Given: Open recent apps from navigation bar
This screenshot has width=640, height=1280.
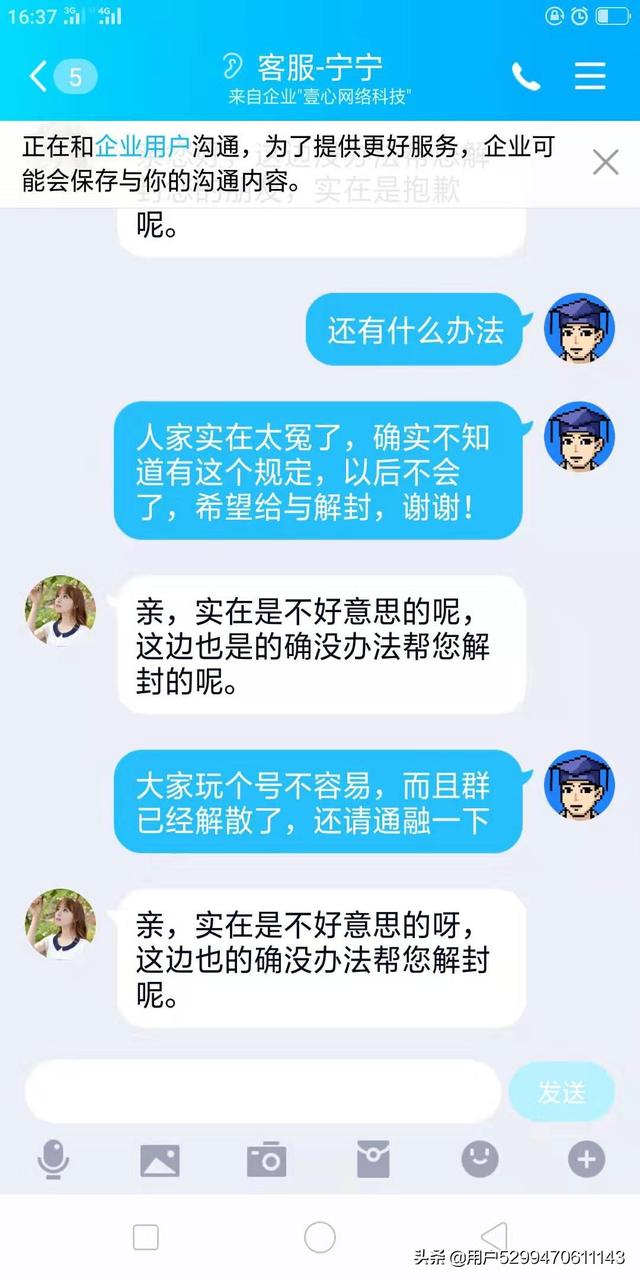Looking at the screenshot, I should pyautogui.click(x=146, y=1237).
